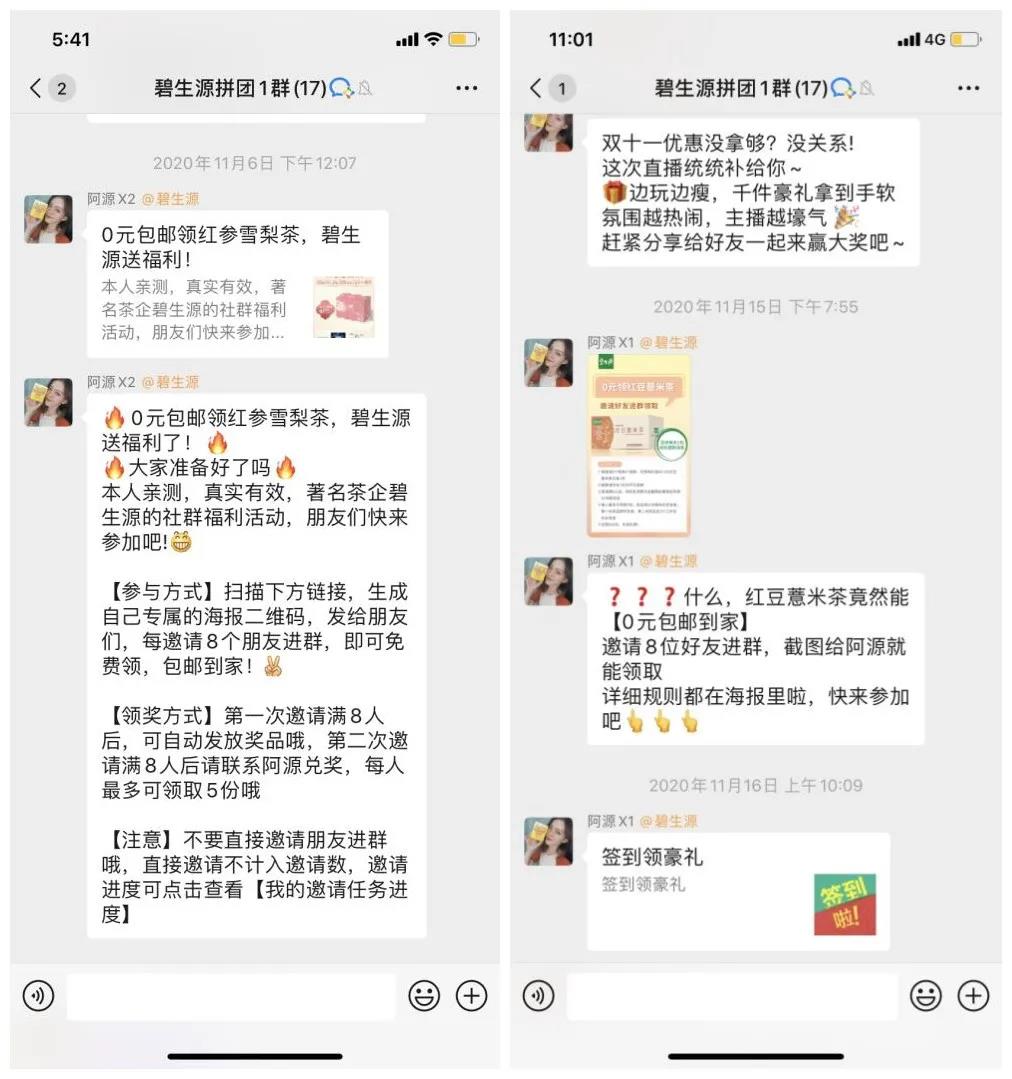Viewport: 1012px width, 1079px height.
Task: View the 0元领红豆薏米茶 poster image
Action: click(638, 445)
